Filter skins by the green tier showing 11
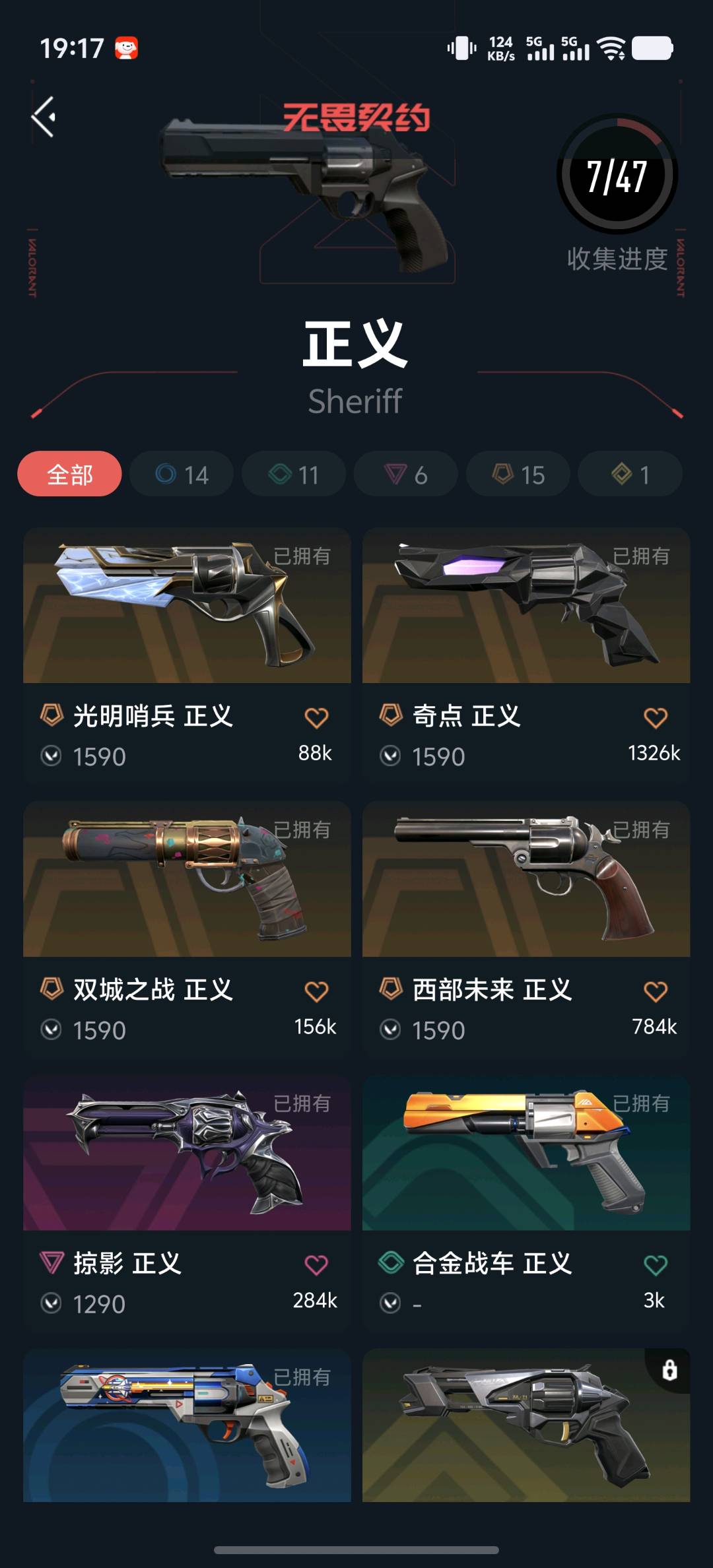The height and width of the screenshot is (1568, 713). click(x=294, y=474)
